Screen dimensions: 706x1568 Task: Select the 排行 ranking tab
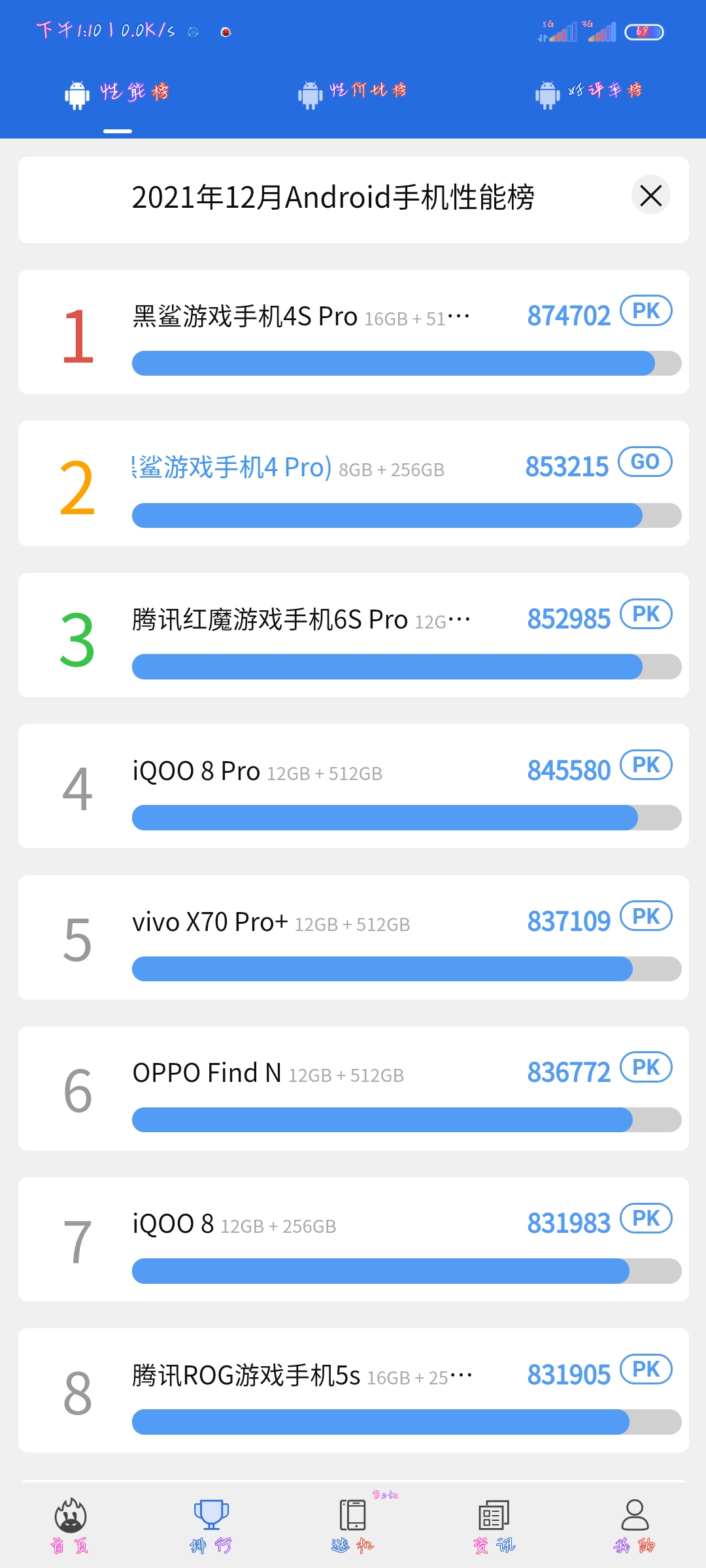pyautogui.click(x=211, y=1526)
